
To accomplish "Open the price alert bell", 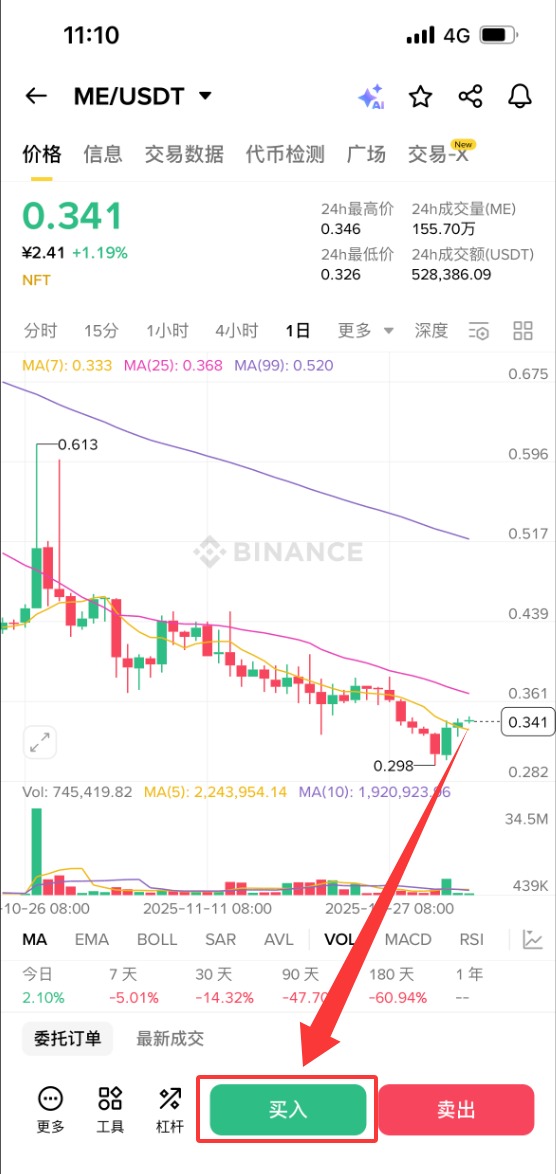I will pos(519,96).
